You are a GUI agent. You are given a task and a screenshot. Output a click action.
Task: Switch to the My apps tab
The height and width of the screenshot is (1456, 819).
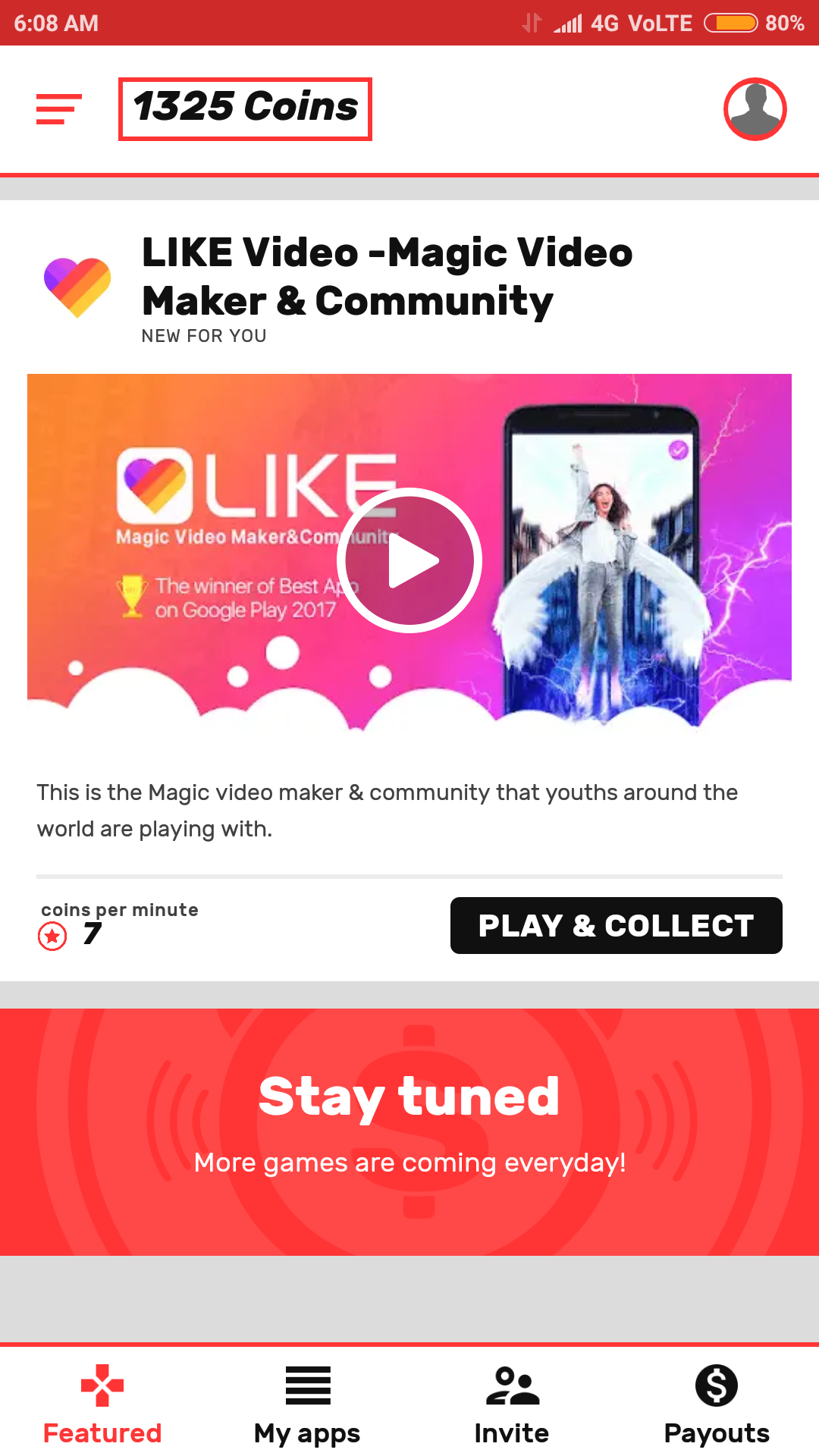click(x=307, y=1404)
